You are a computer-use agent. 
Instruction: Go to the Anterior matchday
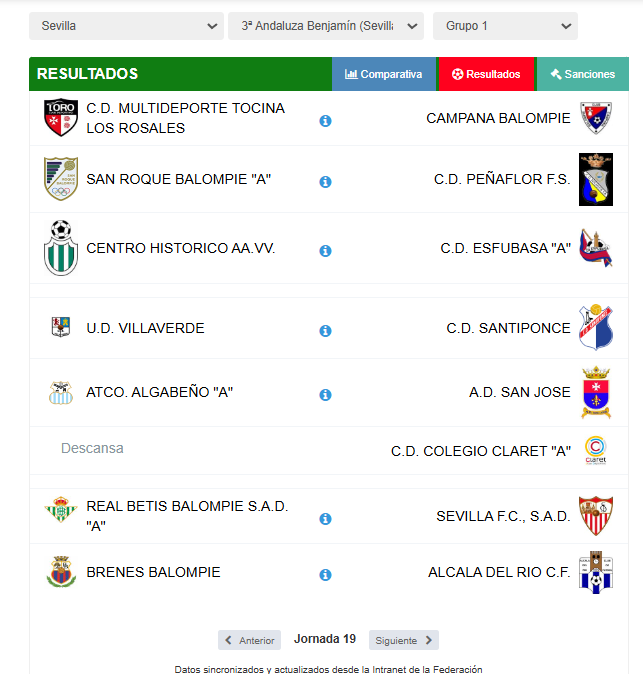[x=249, y=640]
